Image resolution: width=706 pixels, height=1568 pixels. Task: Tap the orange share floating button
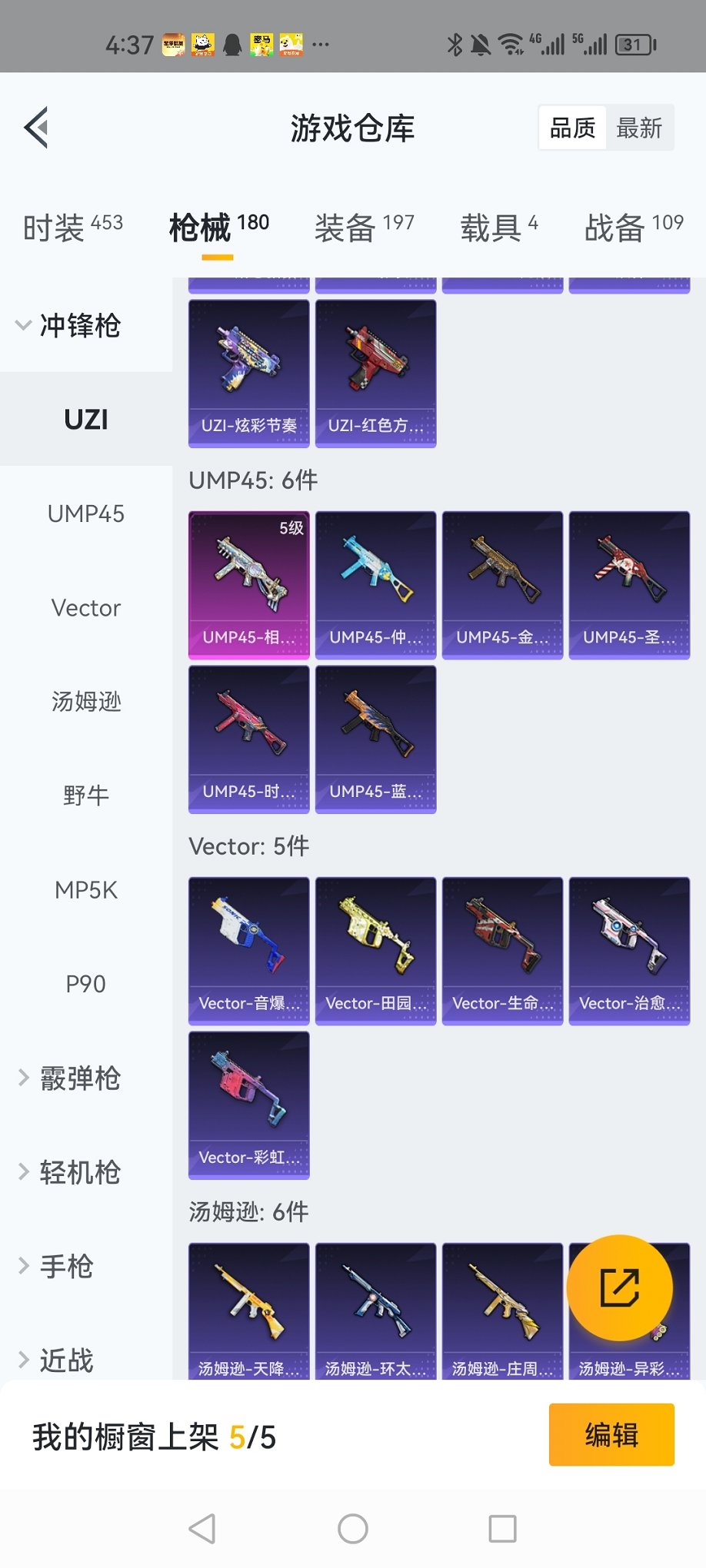tap(619, 1288)
